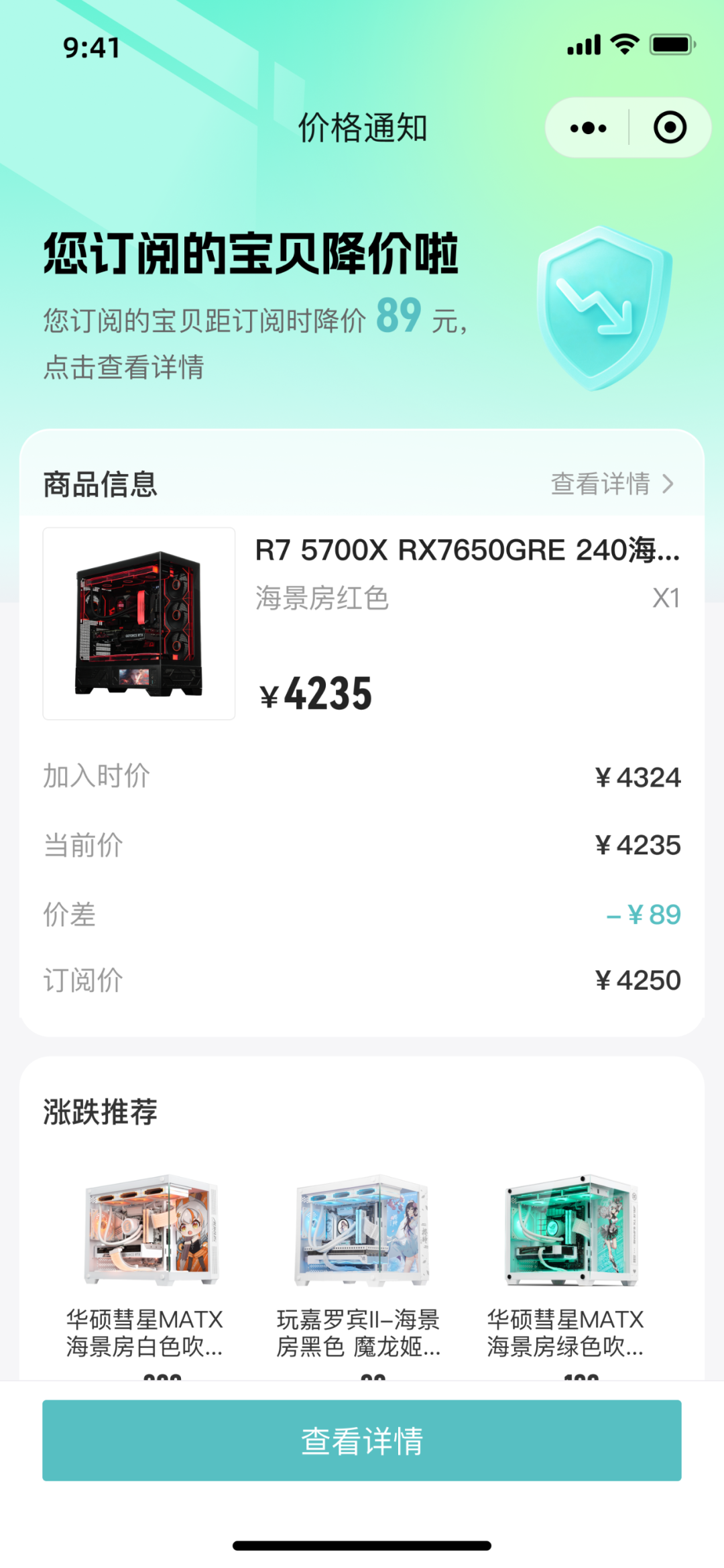Viewport: 724px width, 1568px height.
Task: Open the mini program more options menu
Action: (588, 127)
